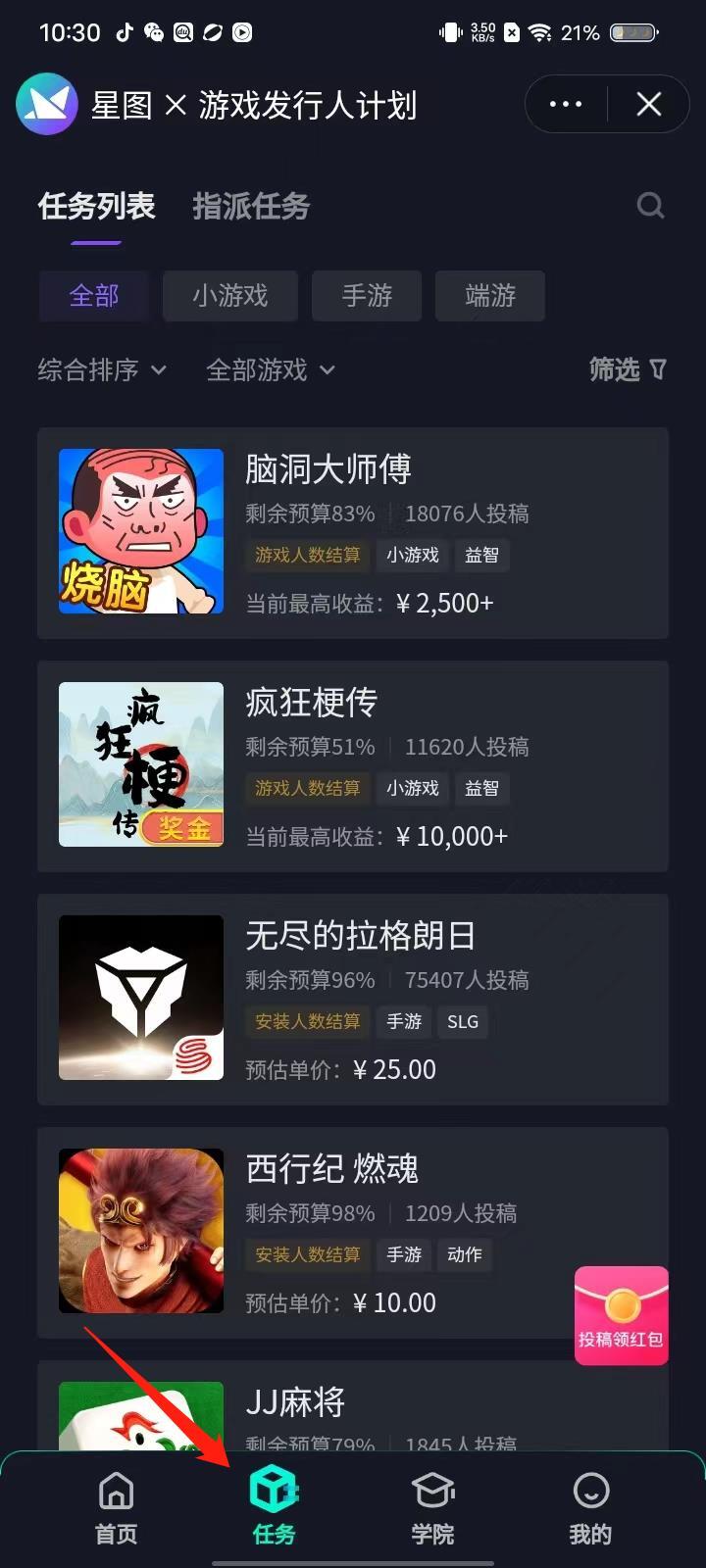Open the 疯狂梗传 task card
The height and width of the screenshot is (1568, 706).
click(x=353, y=766)
